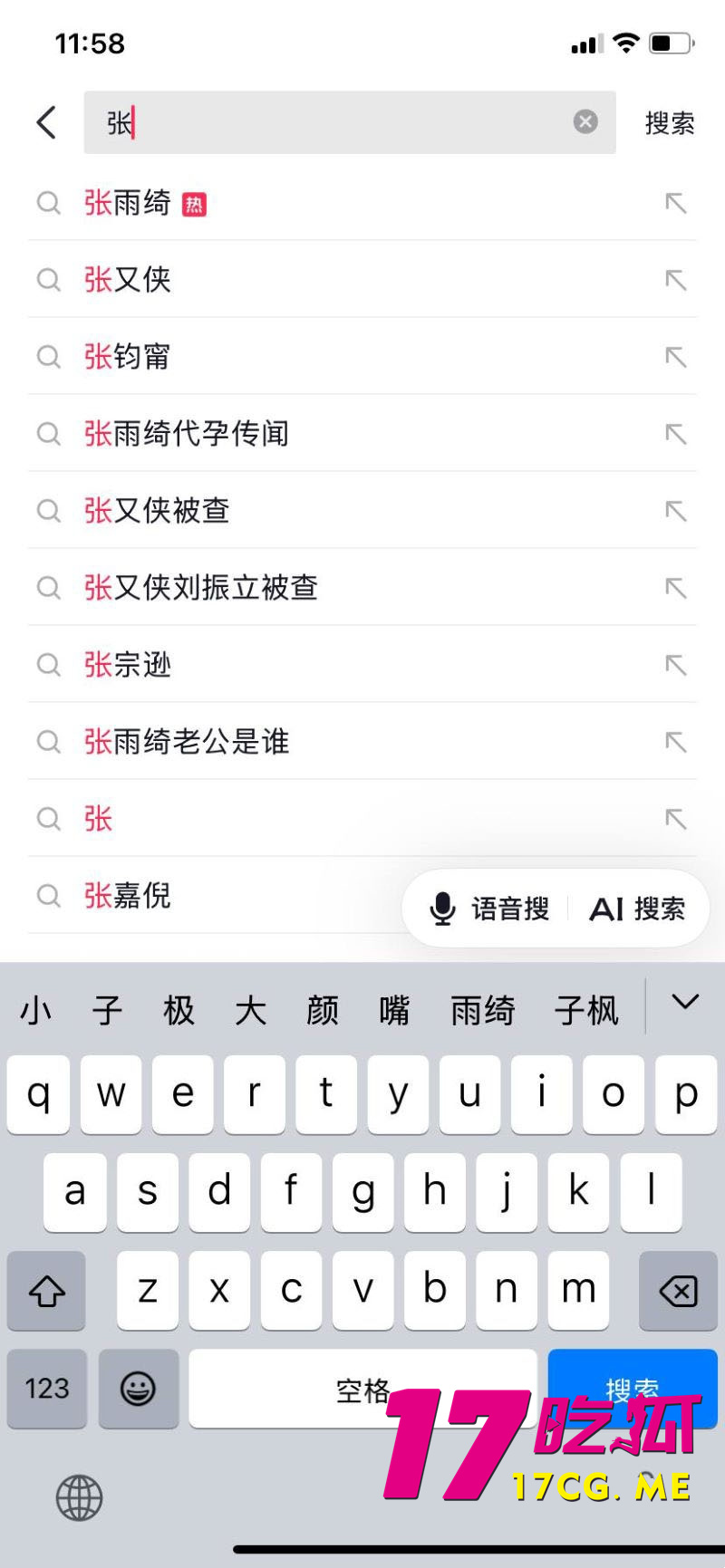
Task: Tap the voice search microphone icon
Action: [x=443, y=909]
